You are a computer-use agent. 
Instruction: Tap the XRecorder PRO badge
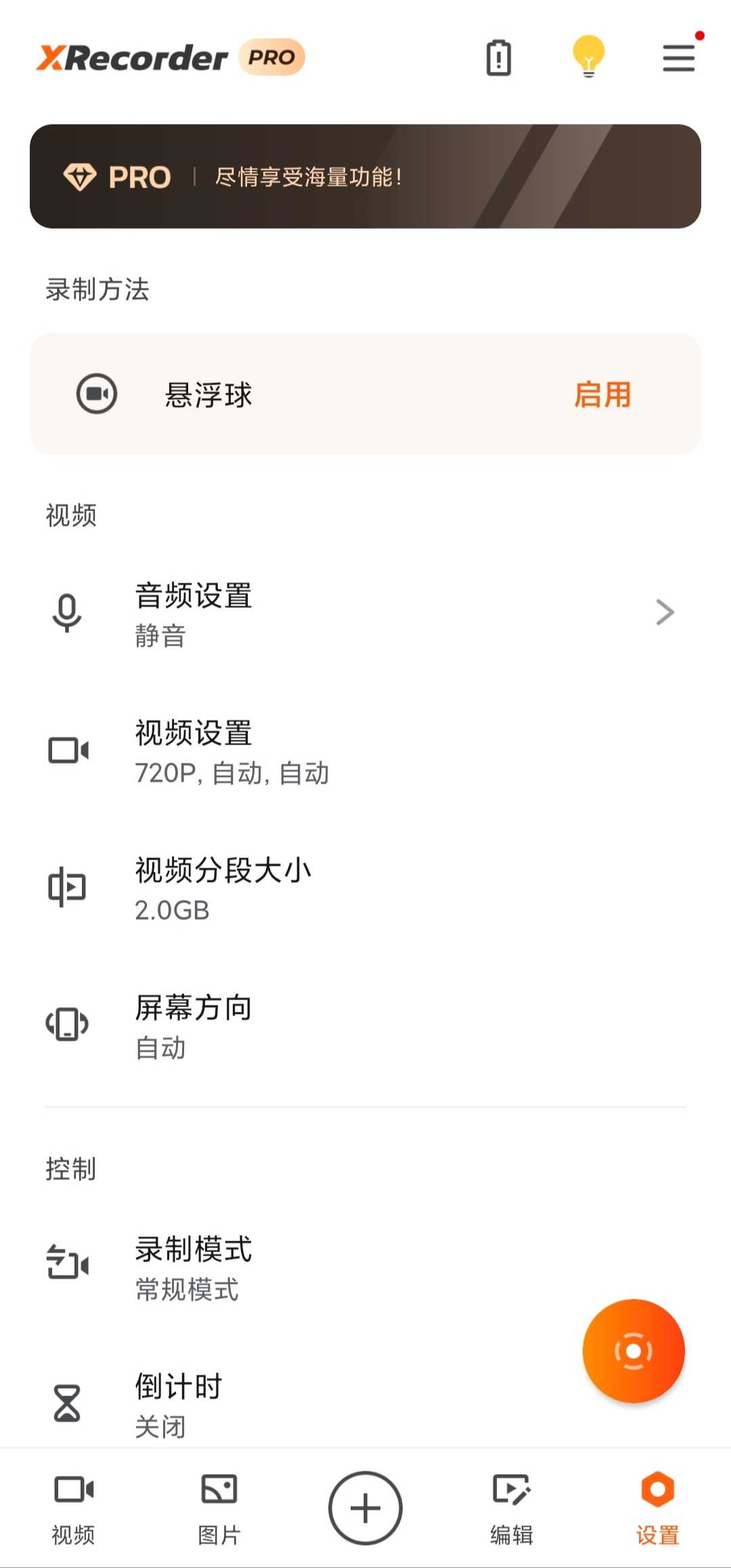[x=271, y=57]
